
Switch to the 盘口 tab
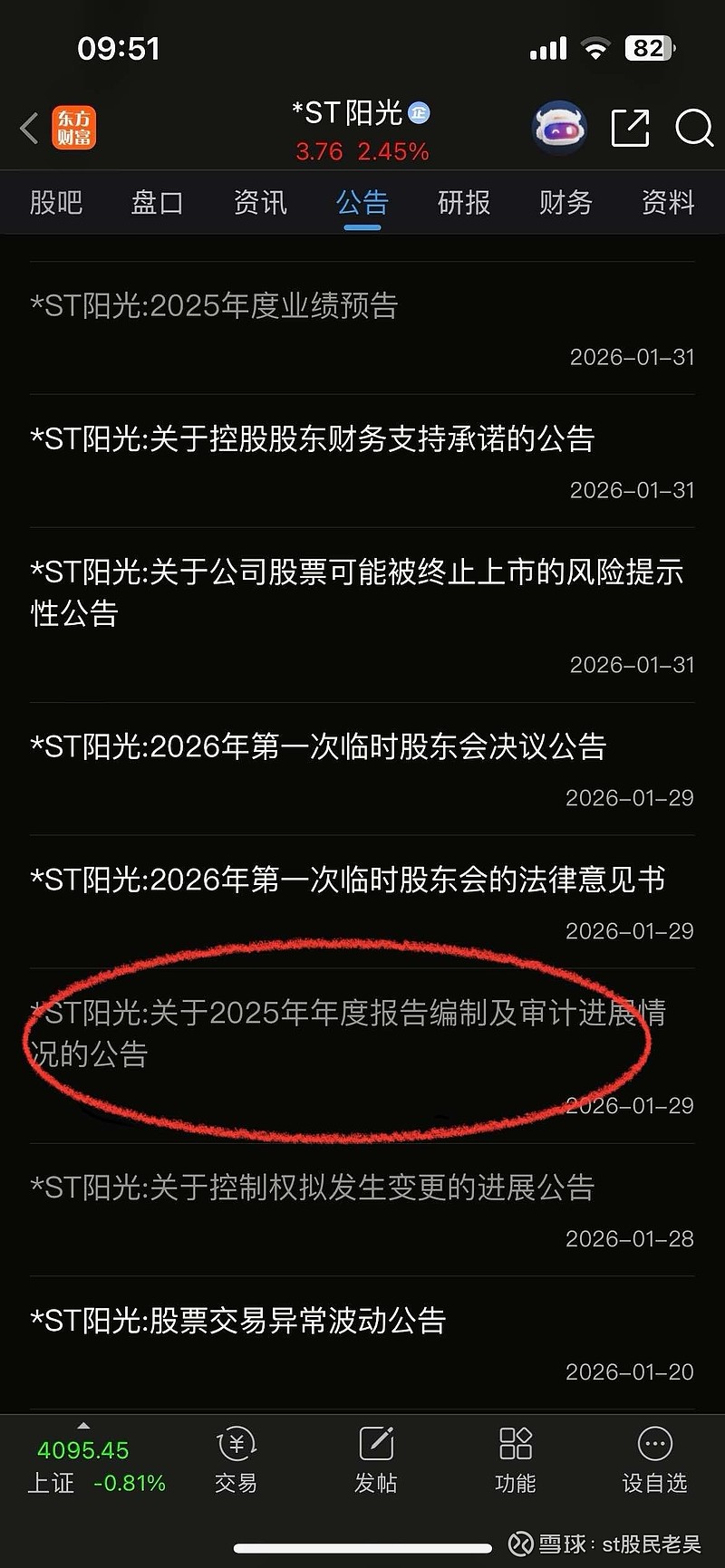click(x=157, y=202)
